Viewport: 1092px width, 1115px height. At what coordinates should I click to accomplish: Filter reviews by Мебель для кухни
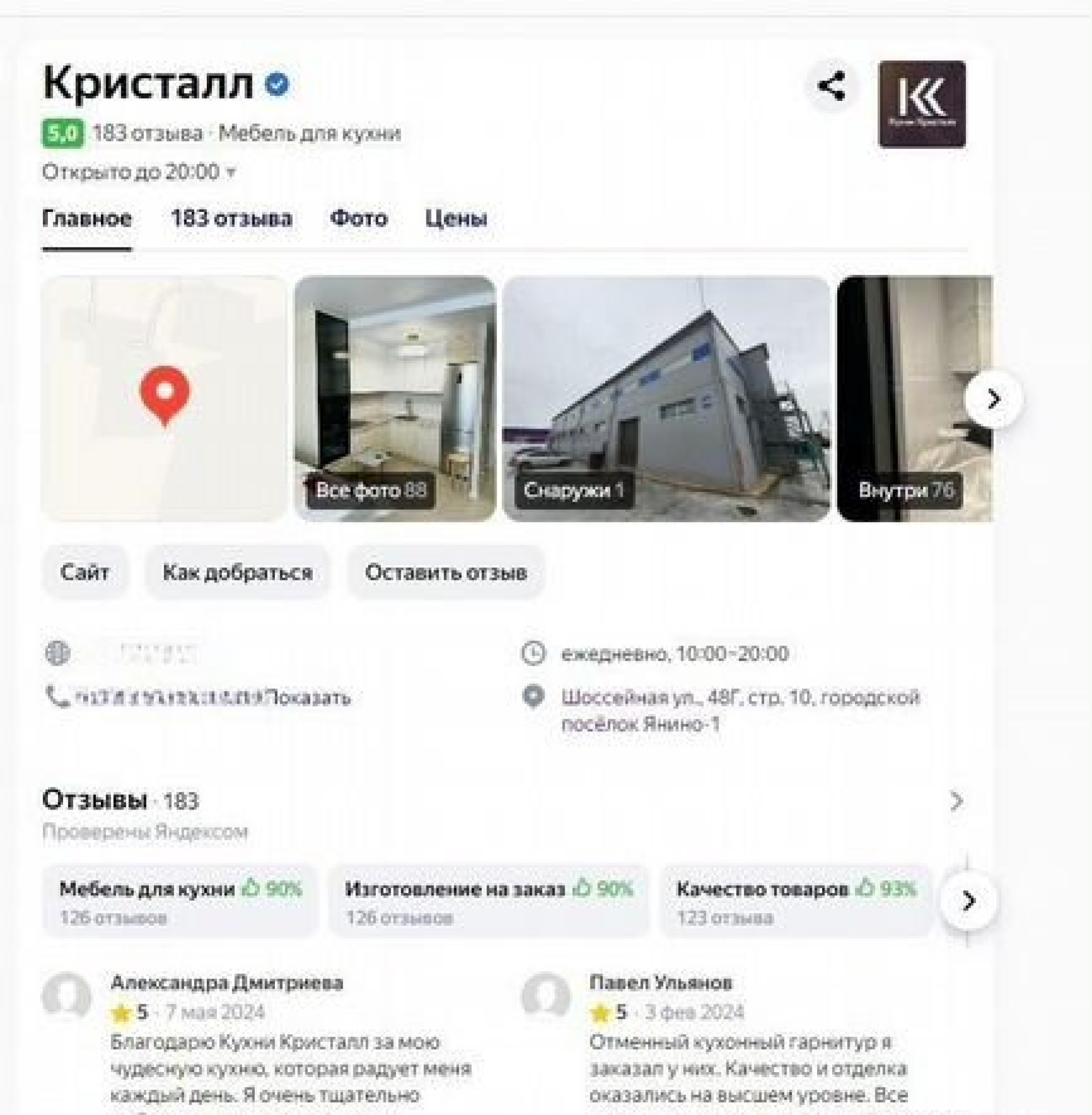180,901
